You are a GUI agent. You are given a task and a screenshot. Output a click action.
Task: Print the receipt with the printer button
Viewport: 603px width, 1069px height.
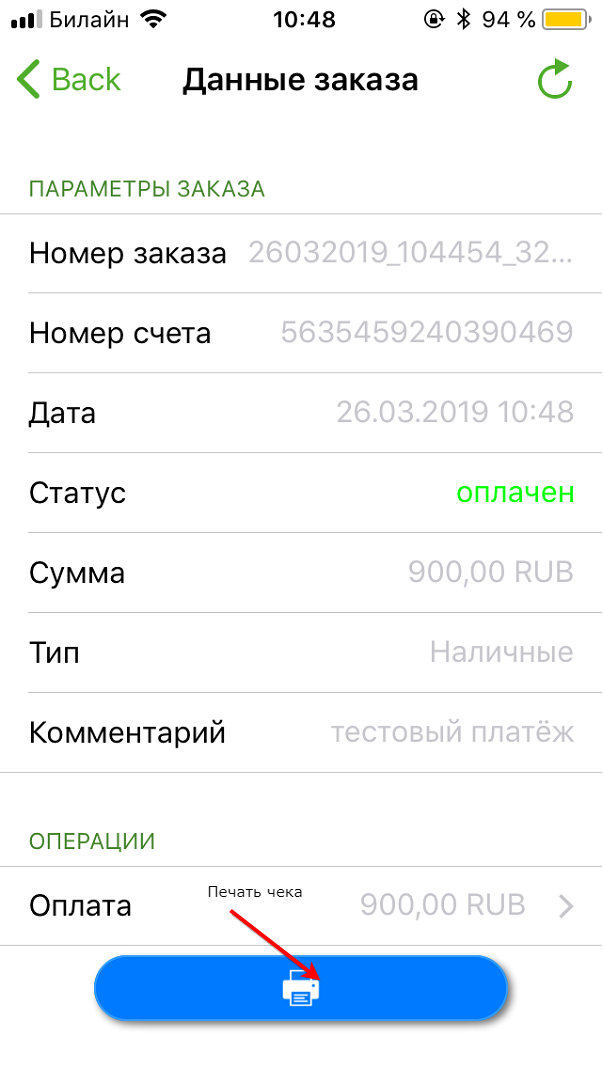301,988
